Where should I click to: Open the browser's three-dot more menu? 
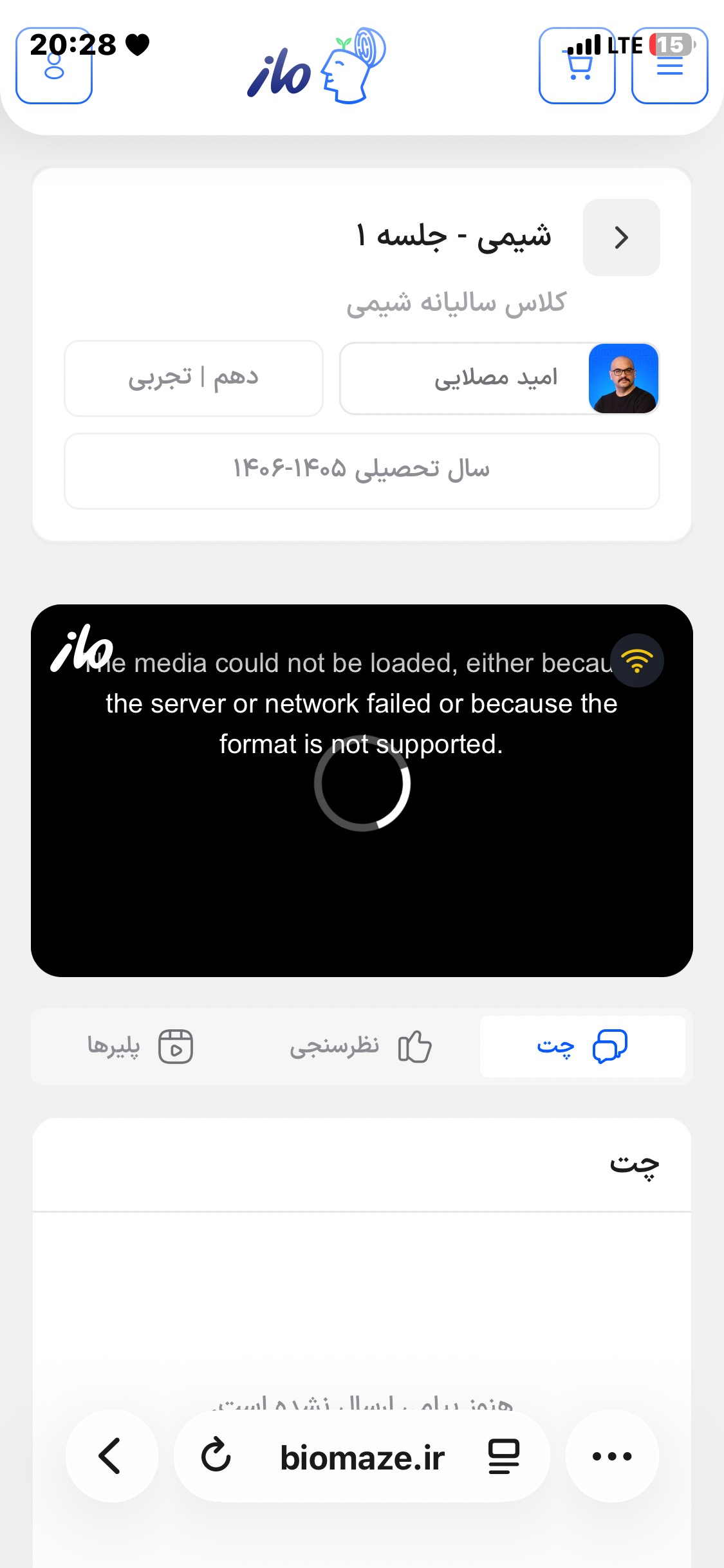tap(612, 1456)
